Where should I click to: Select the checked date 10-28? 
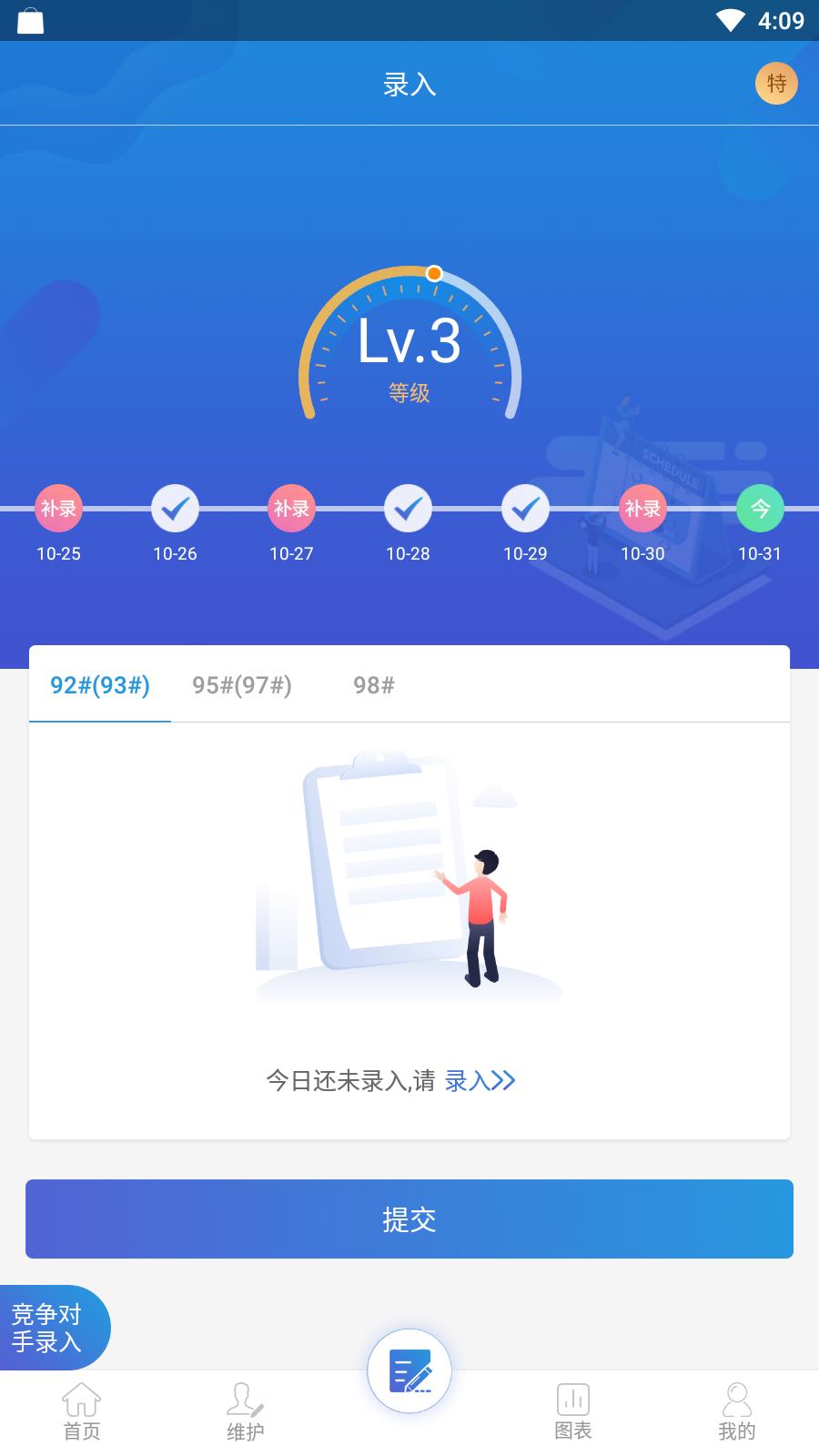pyautogui.click(x=408, y=508)
